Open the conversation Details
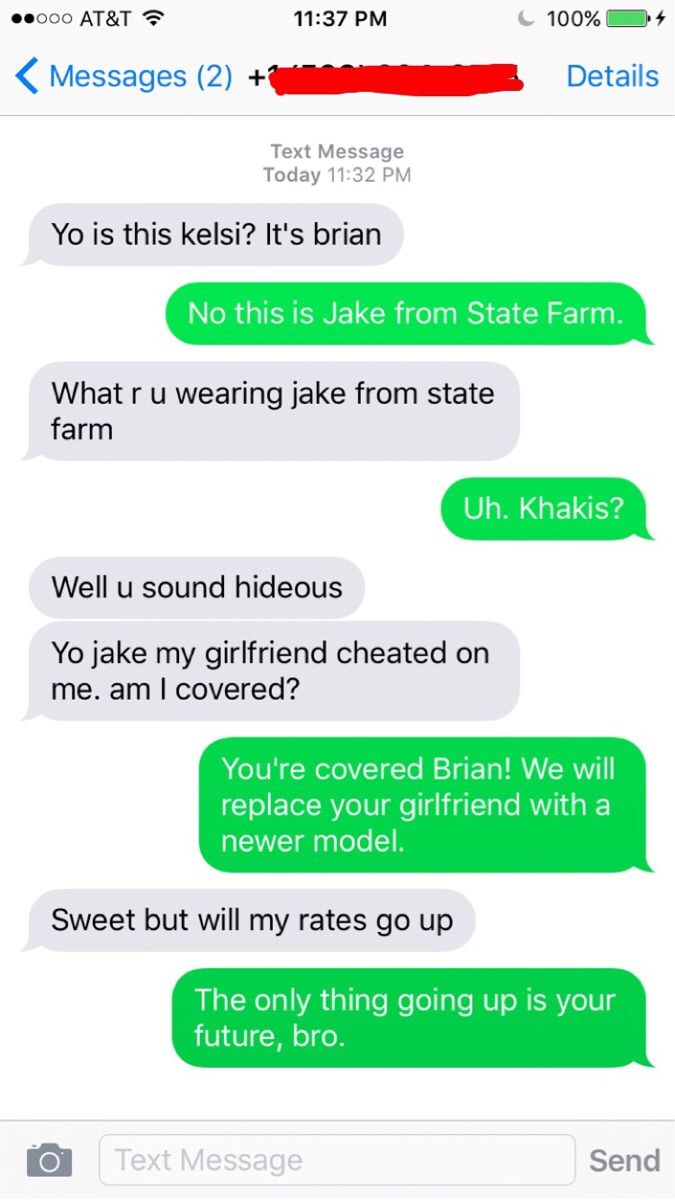 pyautogui.click(x=612, y=77)
